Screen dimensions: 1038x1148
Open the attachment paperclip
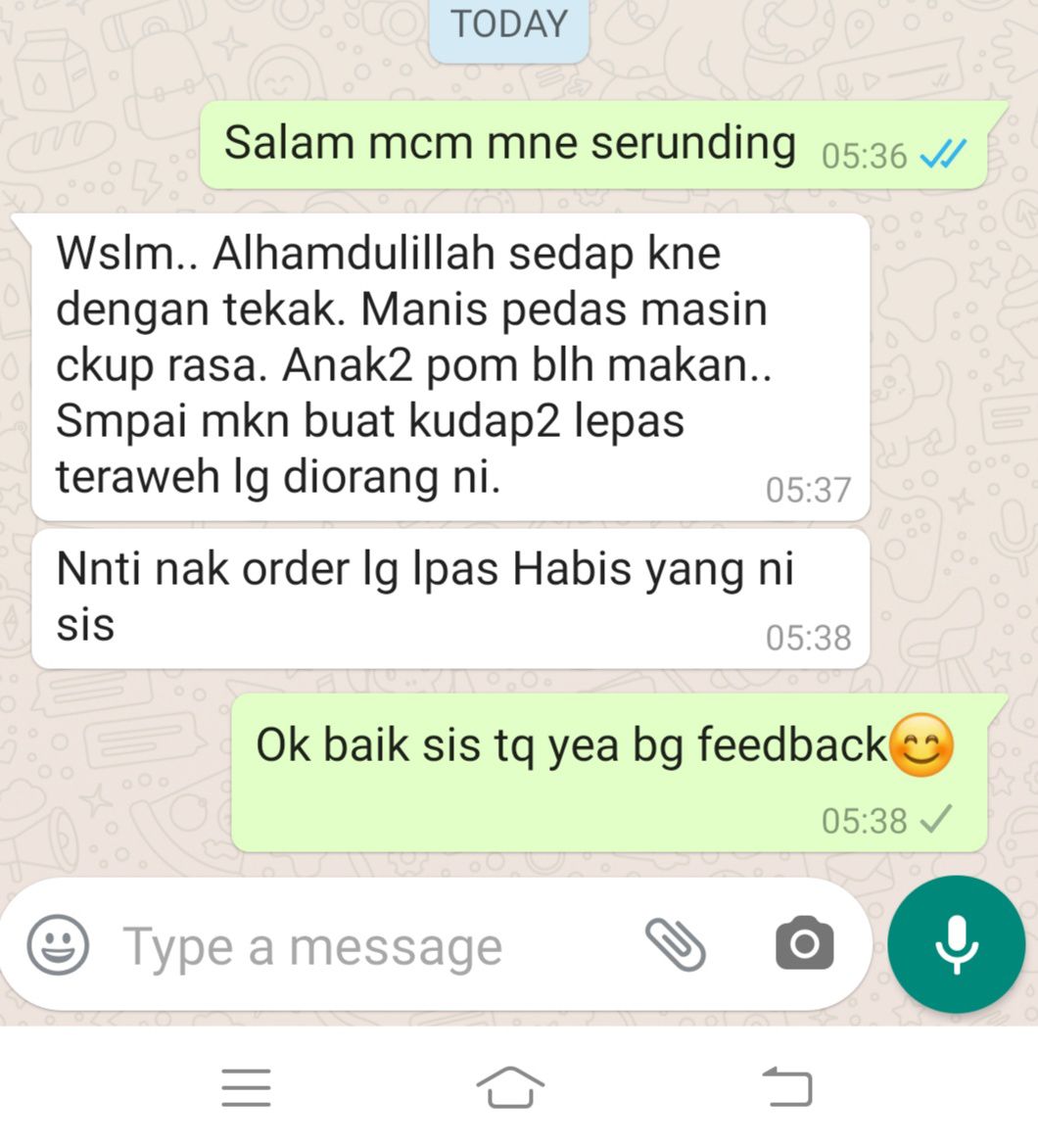click(x=675, y=945)
